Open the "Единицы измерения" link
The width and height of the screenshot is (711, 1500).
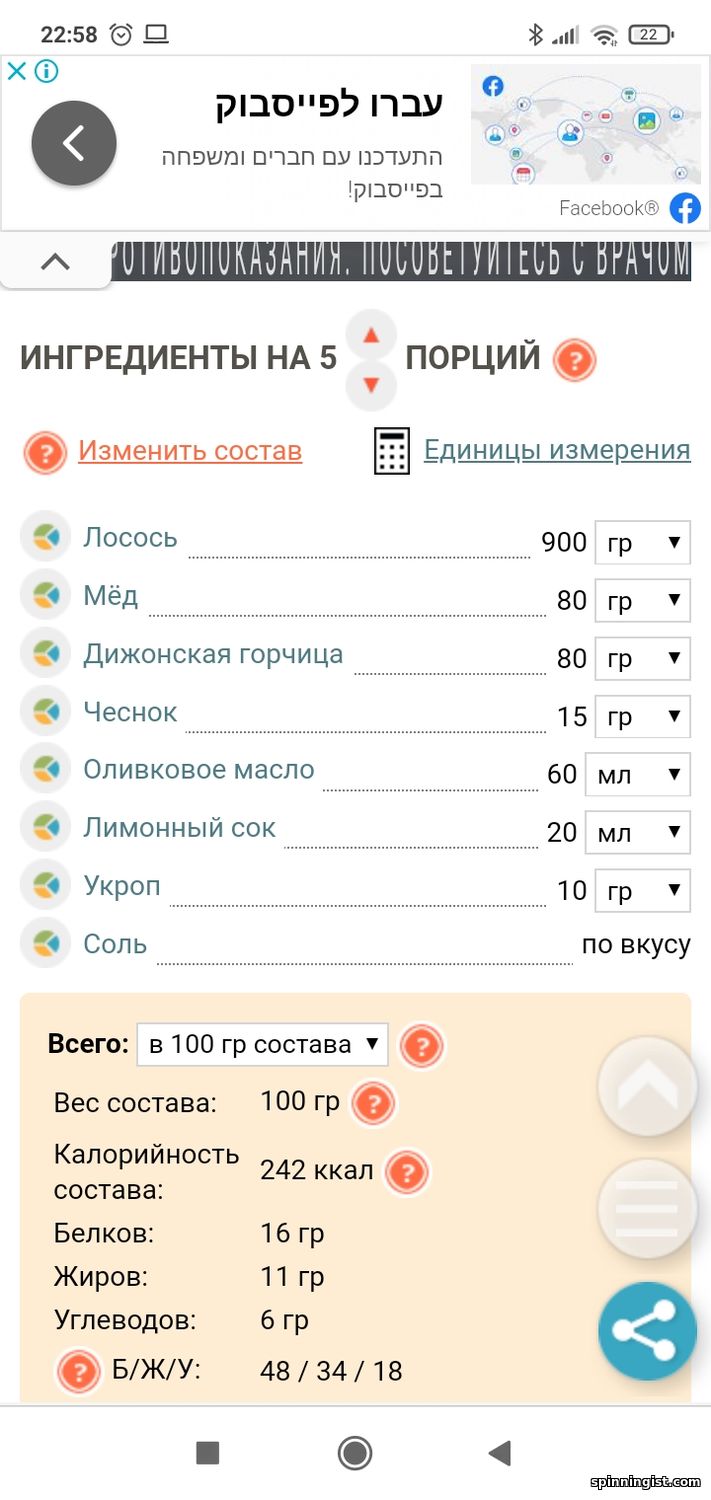click(x=557, y=450)
